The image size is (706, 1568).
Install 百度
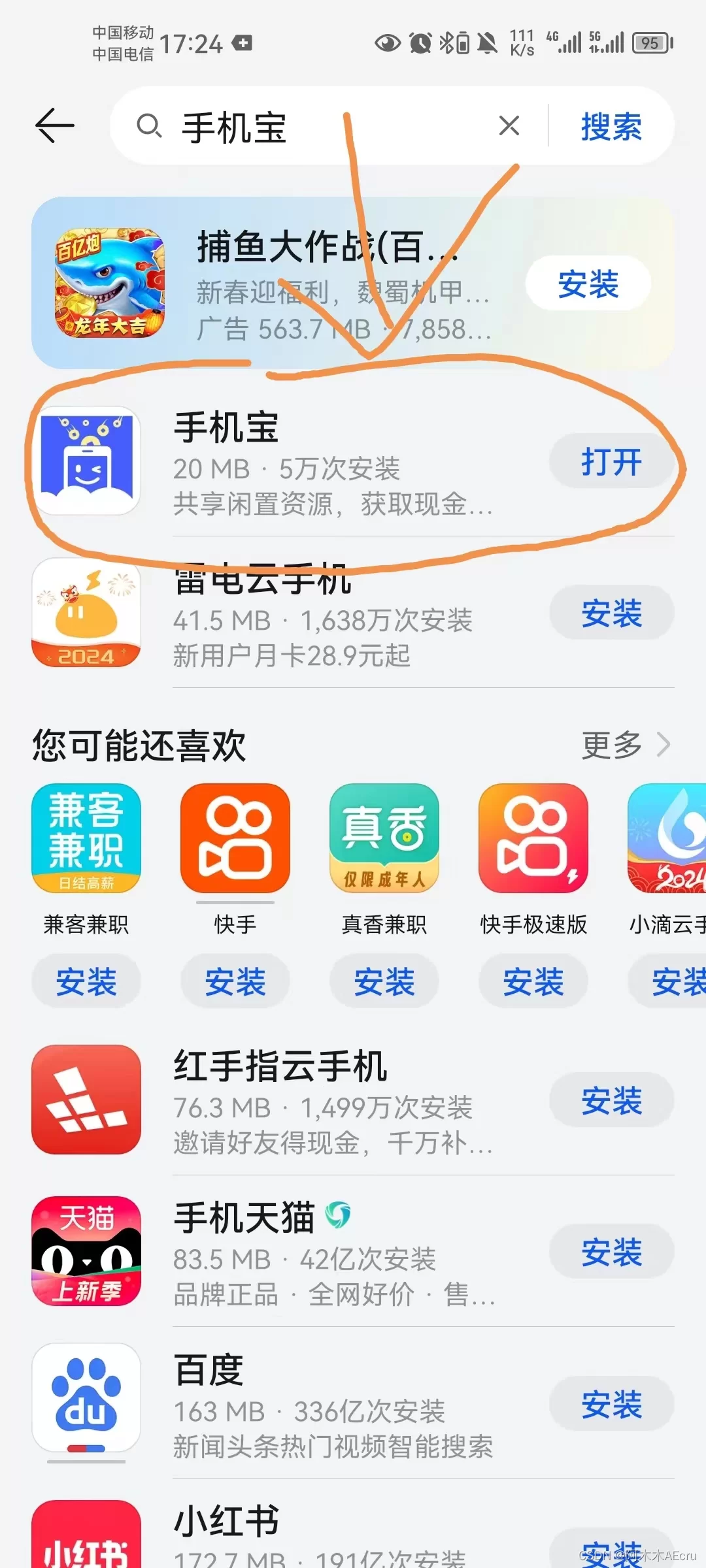point(611,1404)
